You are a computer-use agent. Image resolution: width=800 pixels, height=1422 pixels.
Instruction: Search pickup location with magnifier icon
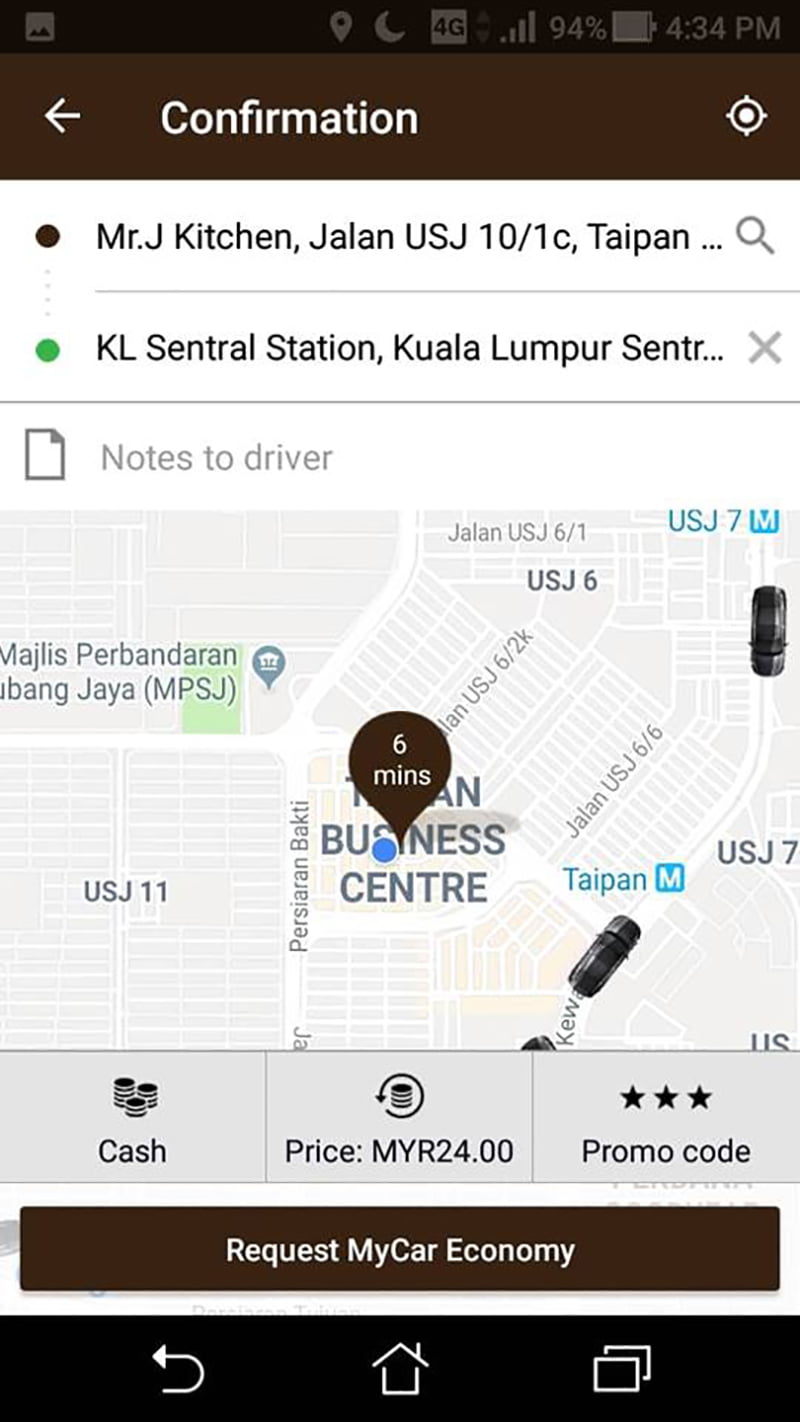point(755,237)
